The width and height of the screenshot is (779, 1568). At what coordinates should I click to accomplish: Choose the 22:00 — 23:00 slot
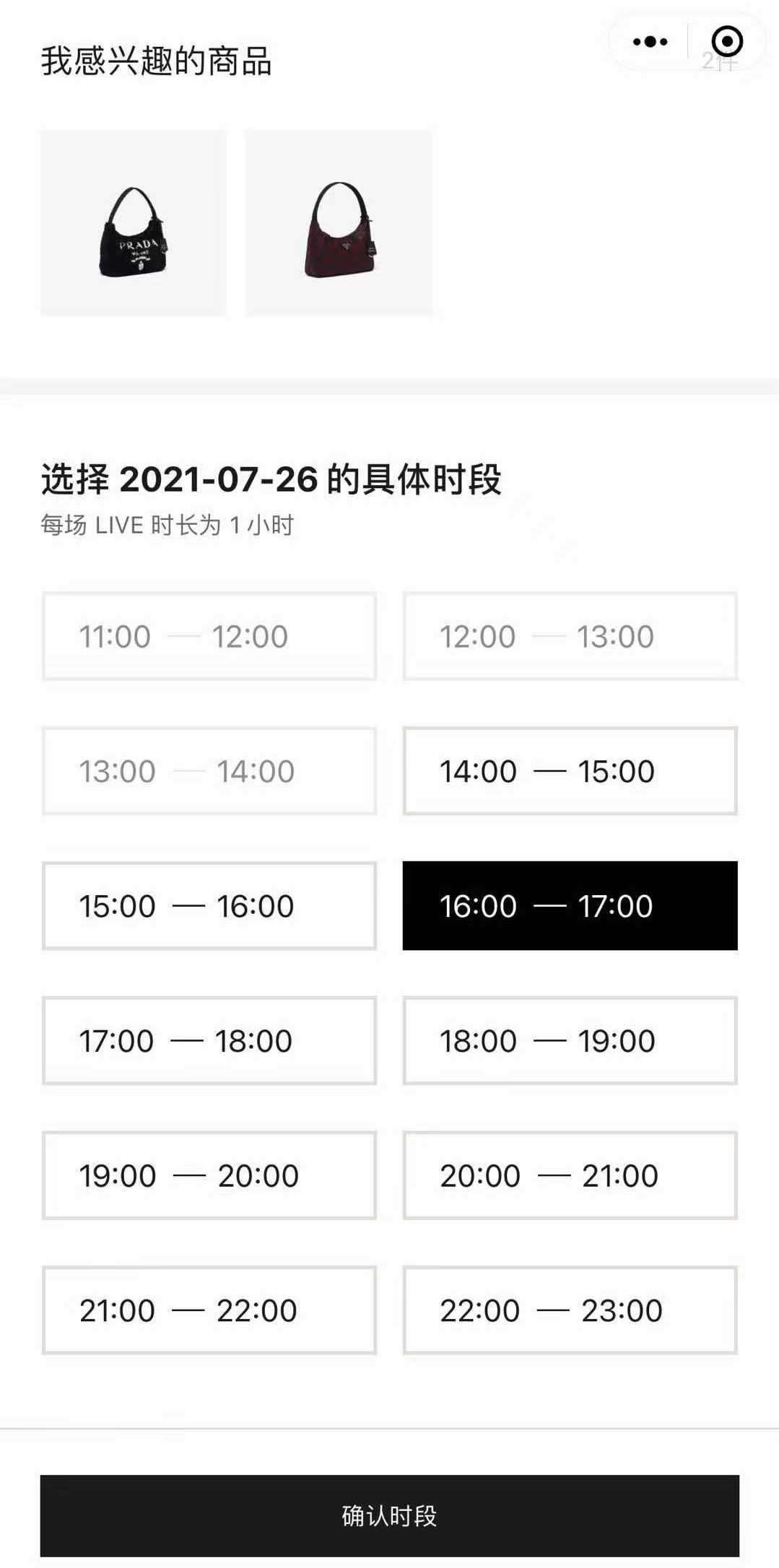coord(570,1310)
